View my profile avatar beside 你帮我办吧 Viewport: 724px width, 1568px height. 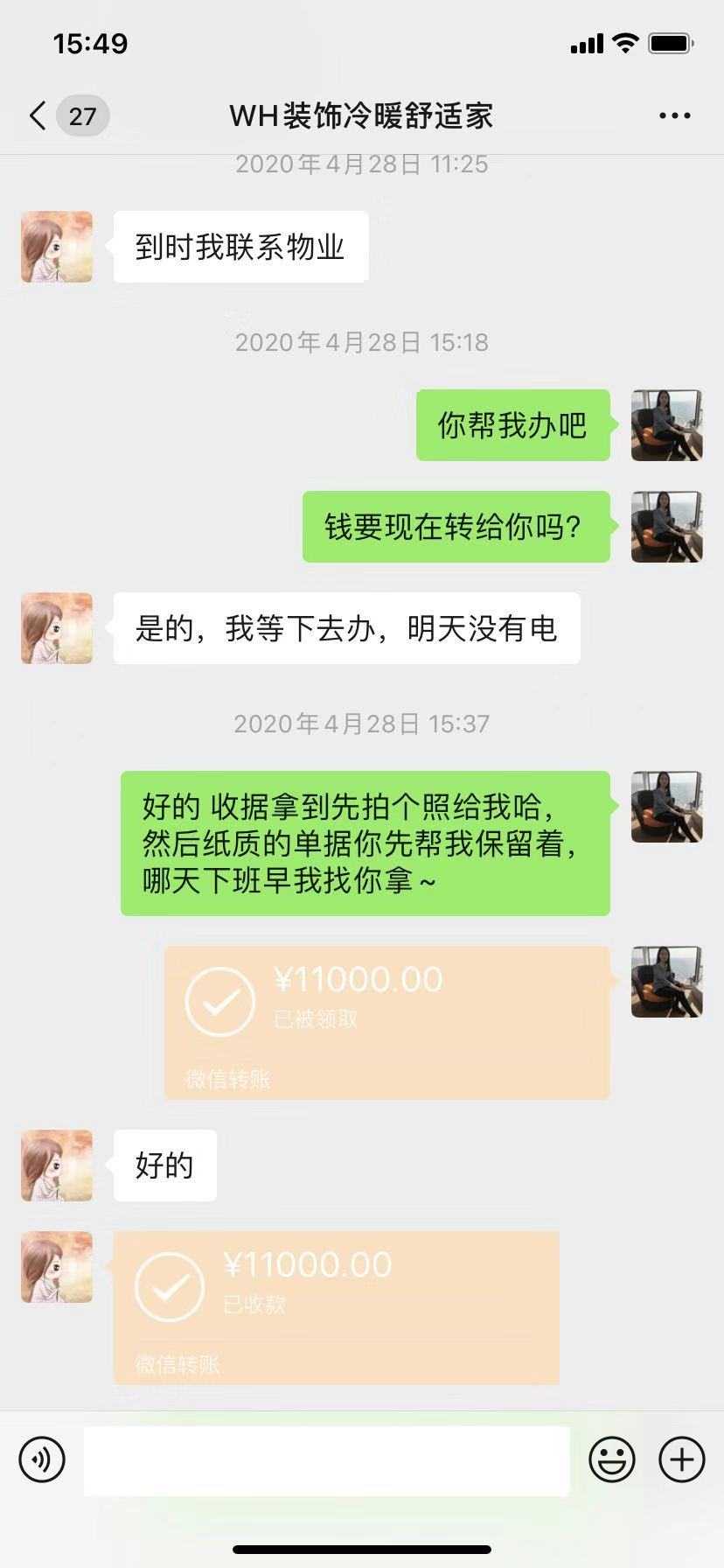click(666, 425)
